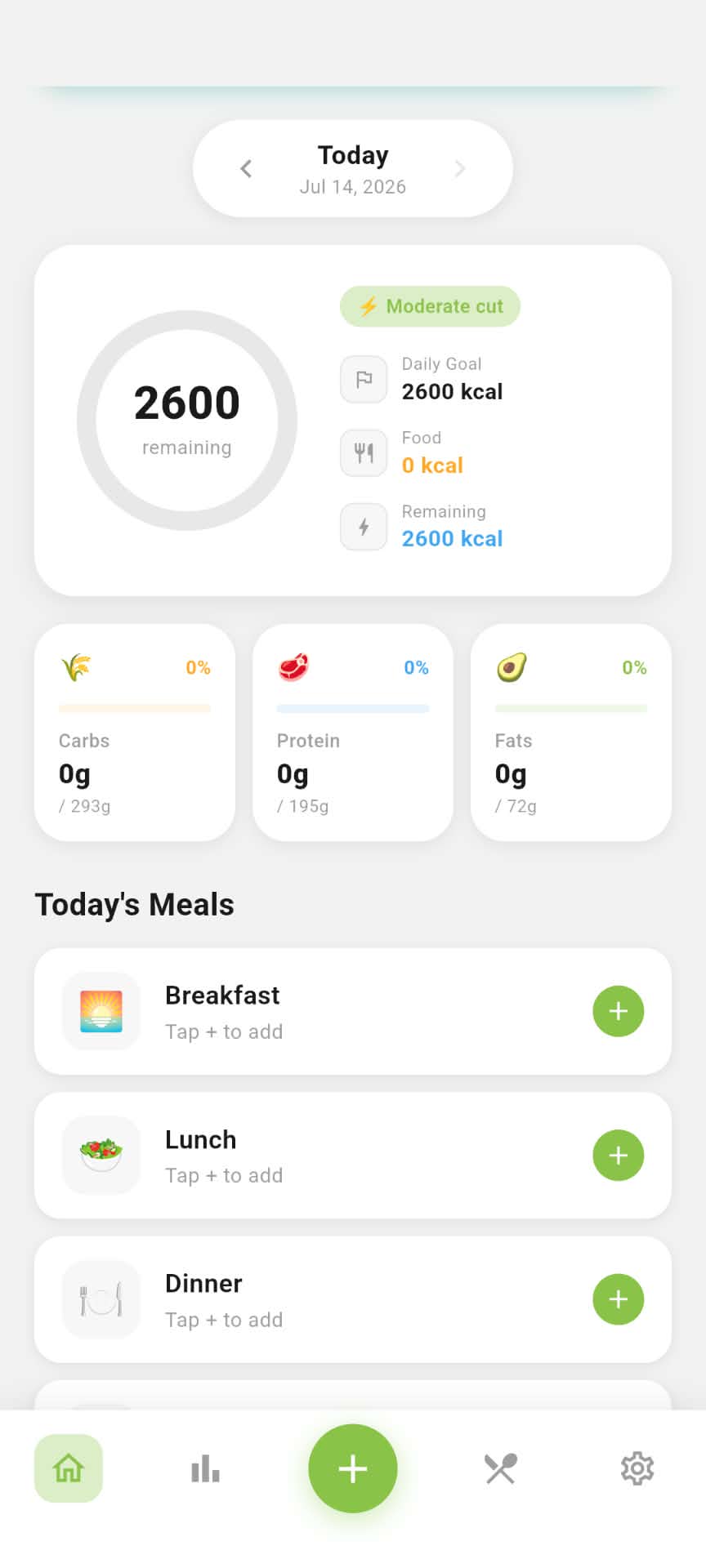This screenshot has height=1568, width=706.
Task: Add food to Breakfast
Action: tap(619, 1011)
